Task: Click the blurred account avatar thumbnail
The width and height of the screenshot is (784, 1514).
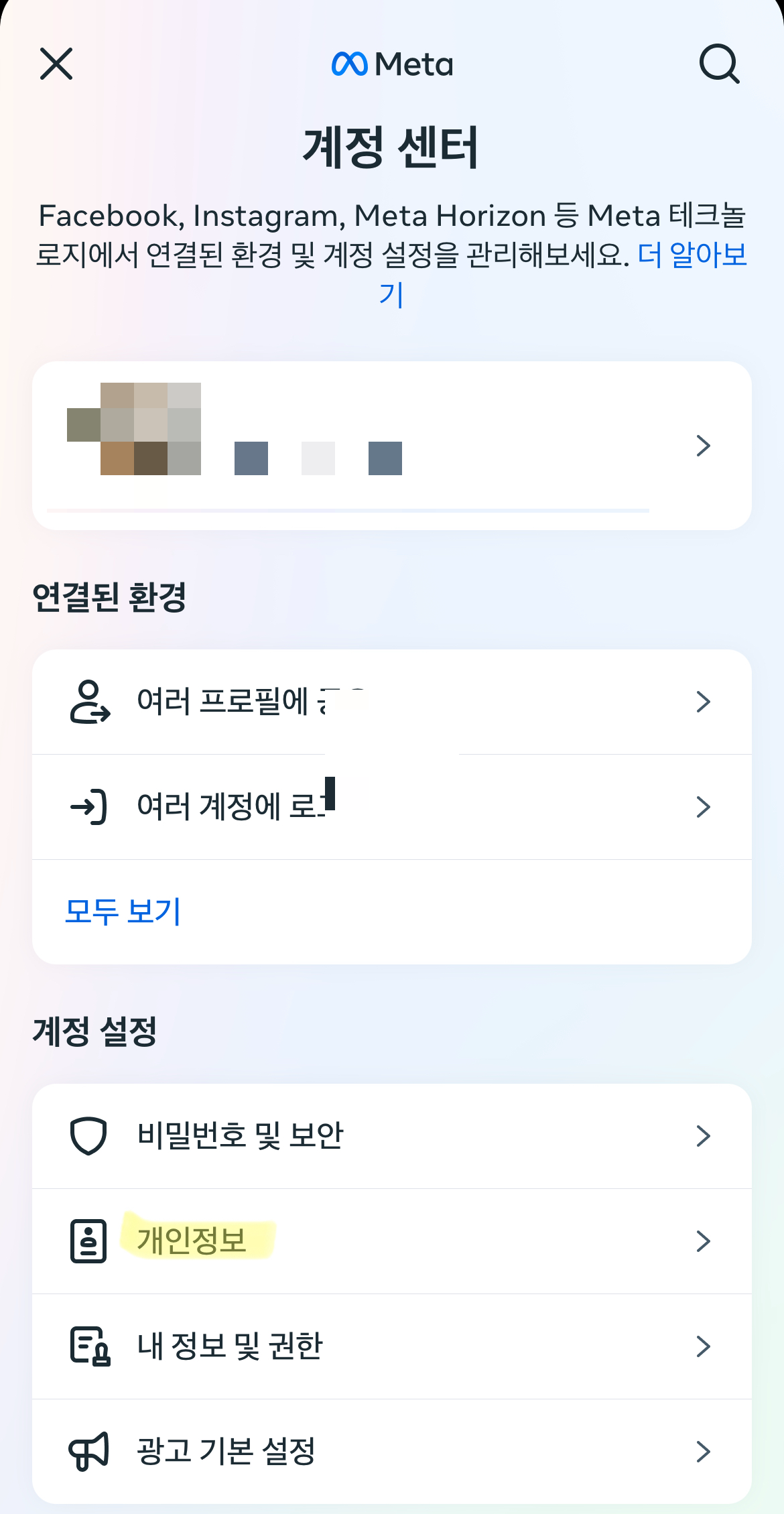Action: [x=134, y=429]
